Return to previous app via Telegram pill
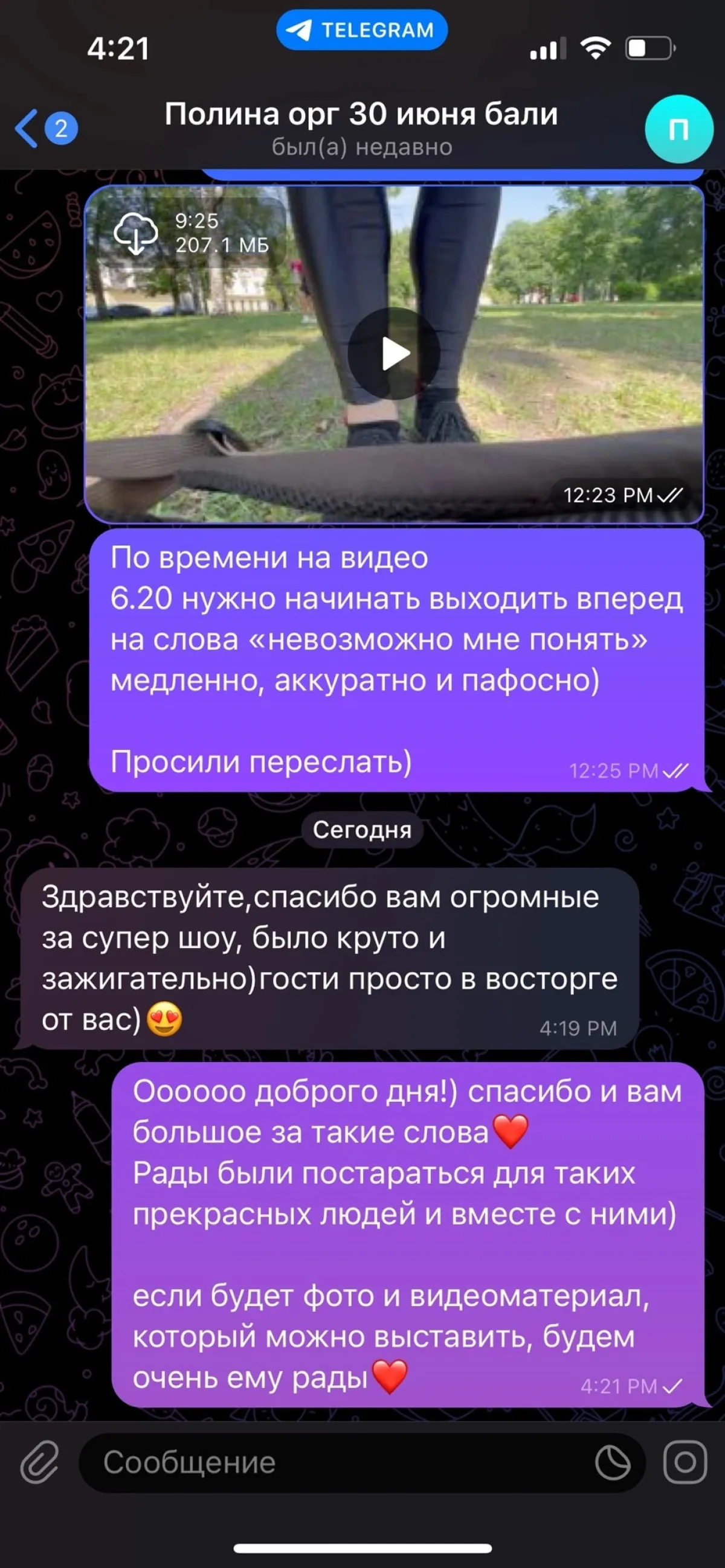The image size is (725, 1568). (362, 30)
